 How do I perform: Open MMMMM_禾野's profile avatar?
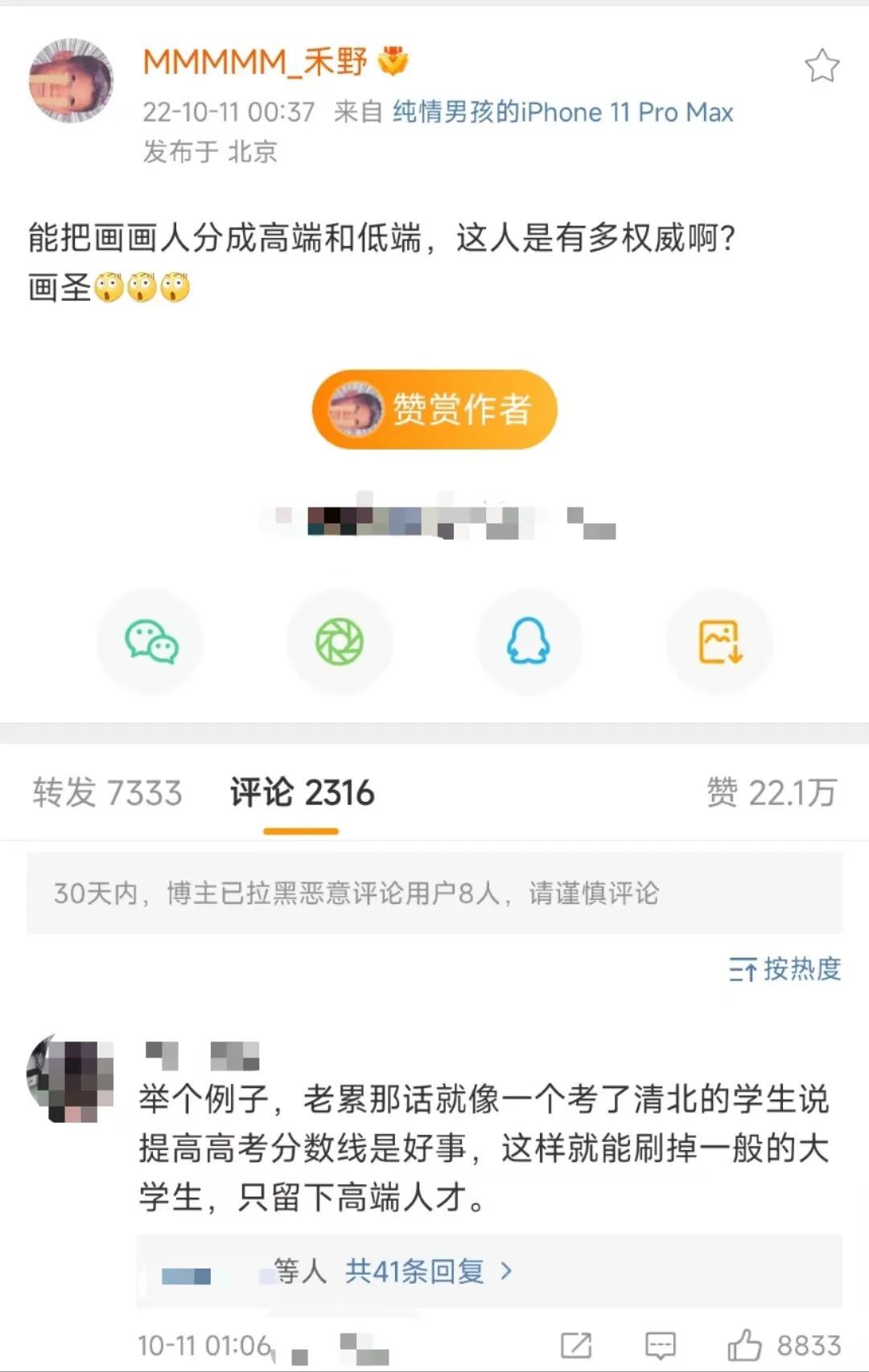[71, 80]
